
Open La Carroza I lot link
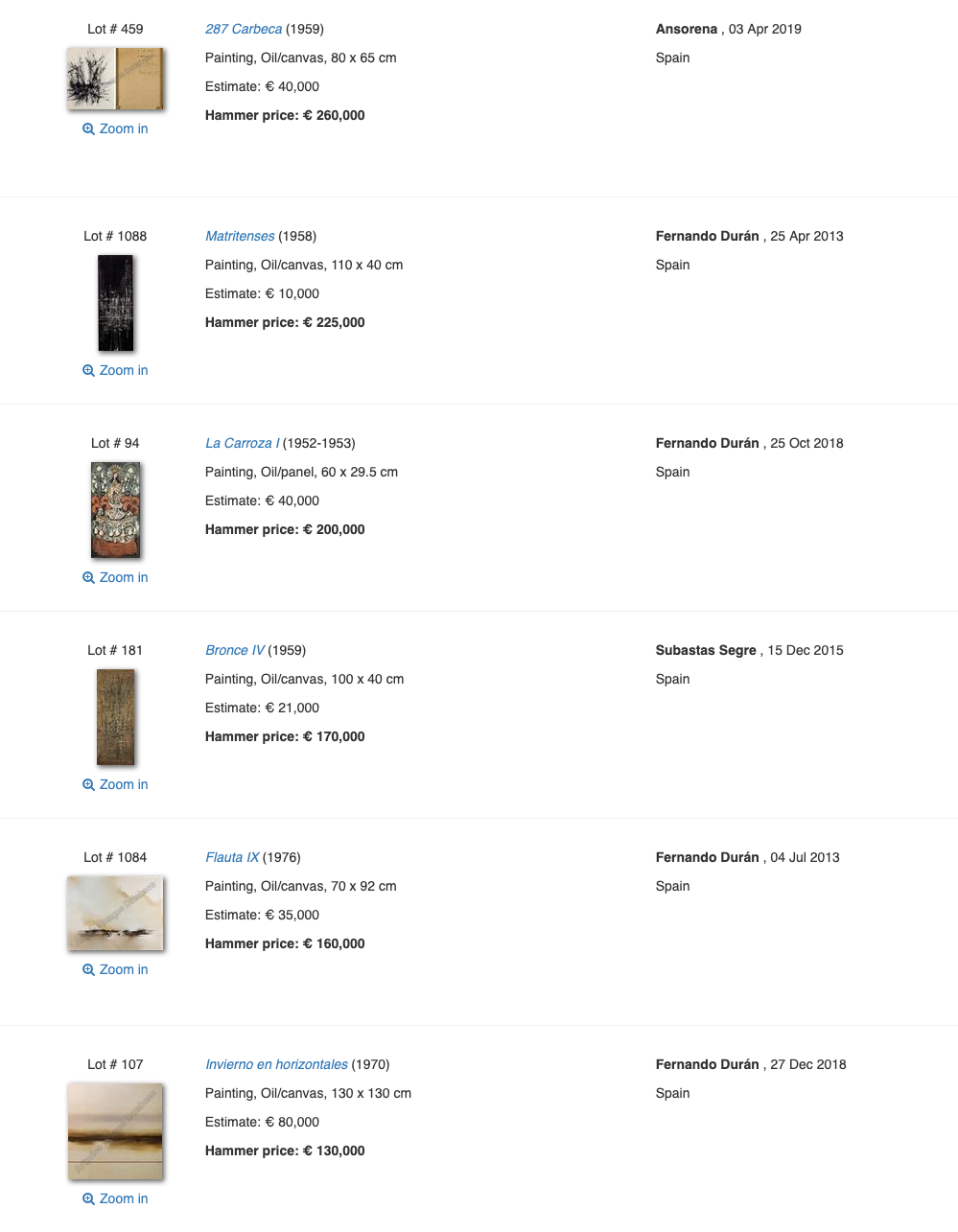243,443
